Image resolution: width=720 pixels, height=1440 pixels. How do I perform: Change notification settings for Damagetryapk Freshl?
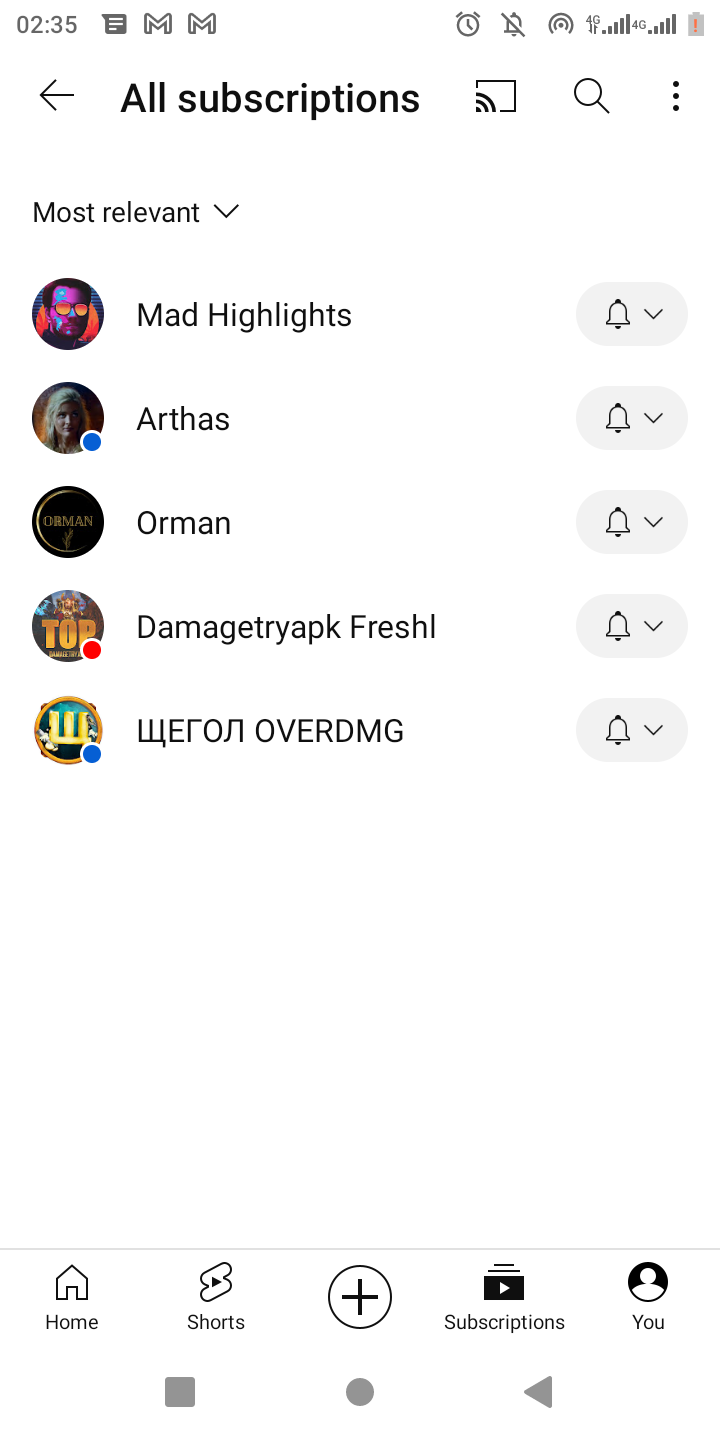(632, 626)
